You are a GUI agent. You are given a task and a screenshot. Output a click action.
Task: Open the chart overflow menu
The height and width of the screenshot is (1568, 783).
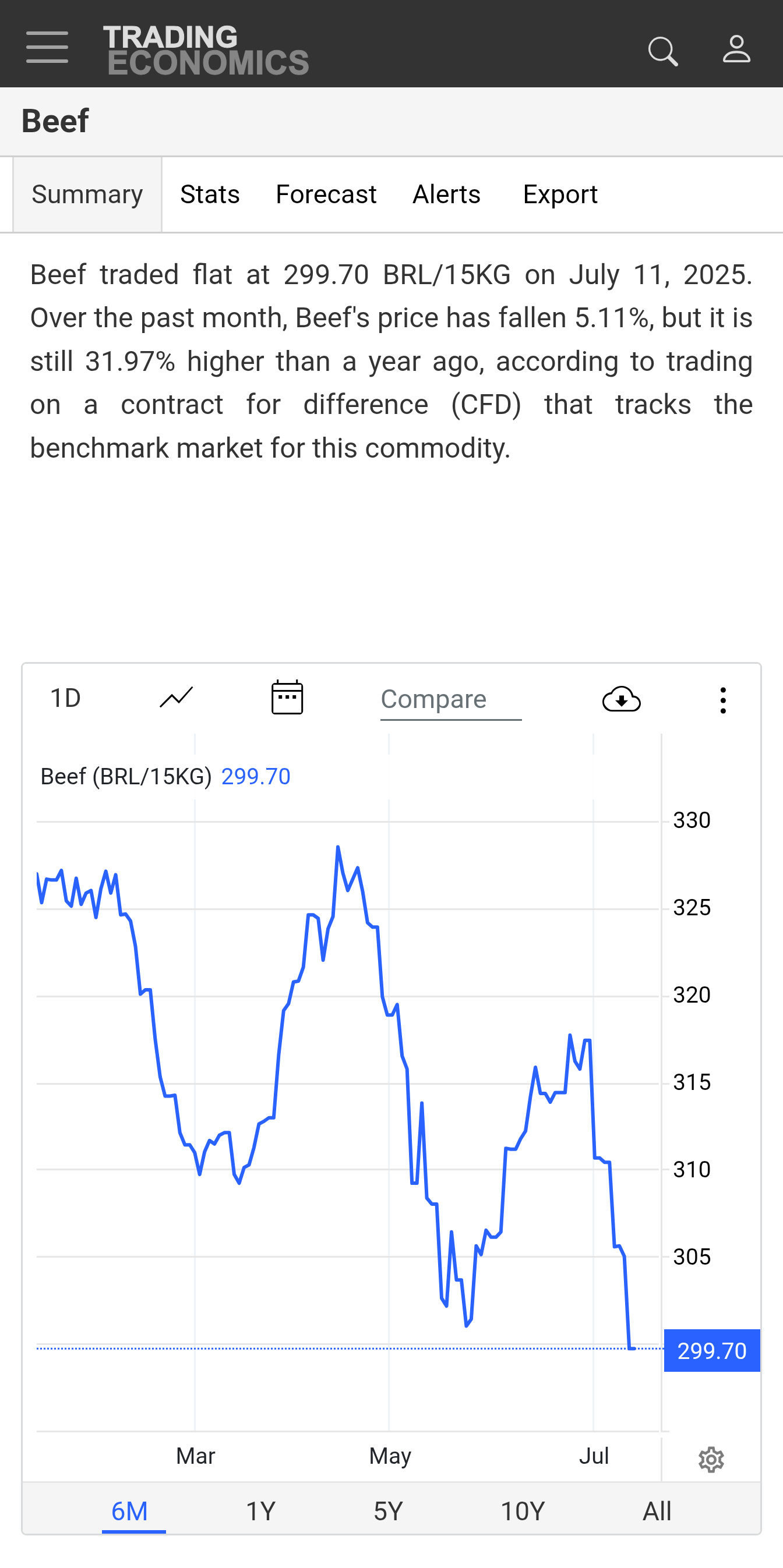(x=723, y=700)
